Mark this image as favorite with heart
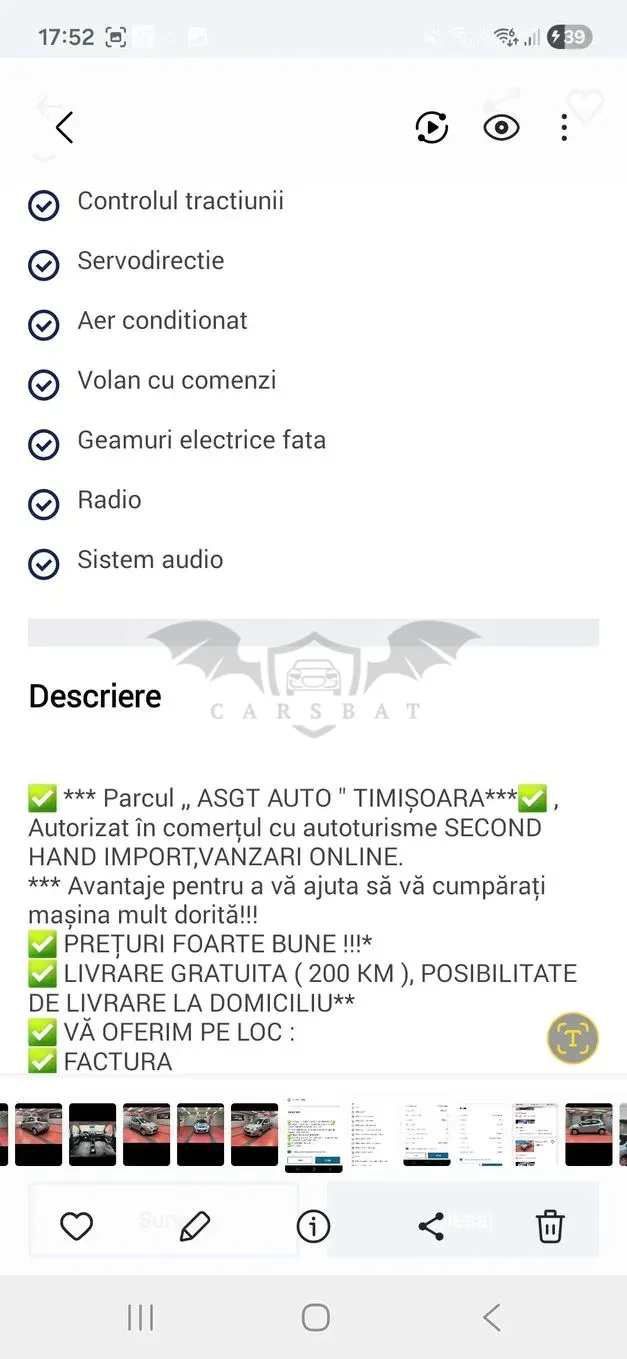The height and width of the screenshot is (1359, 627). tap(77, 1226)
